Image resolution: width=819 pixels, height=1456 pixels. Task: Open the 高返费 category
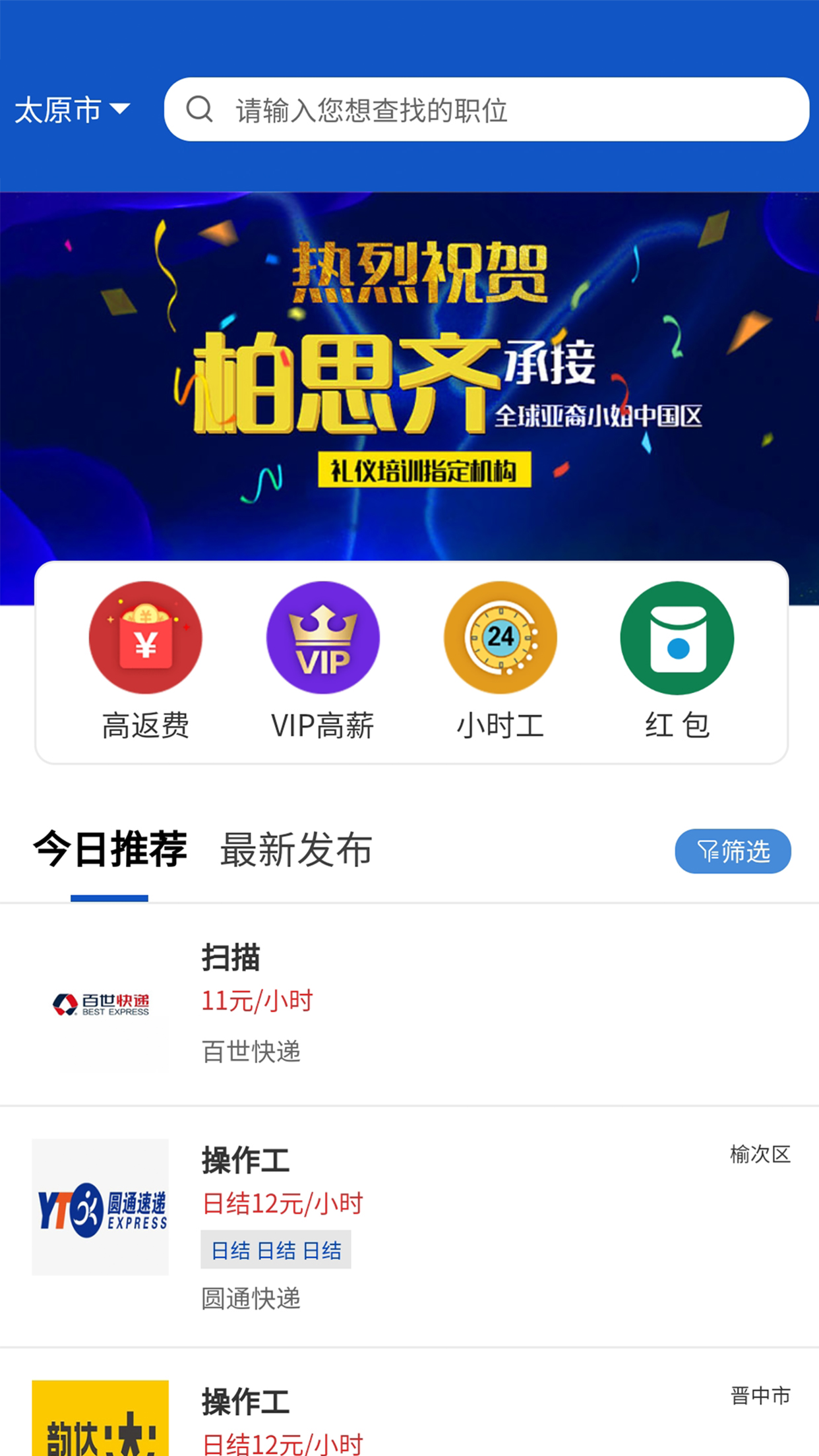click(146, 661)
